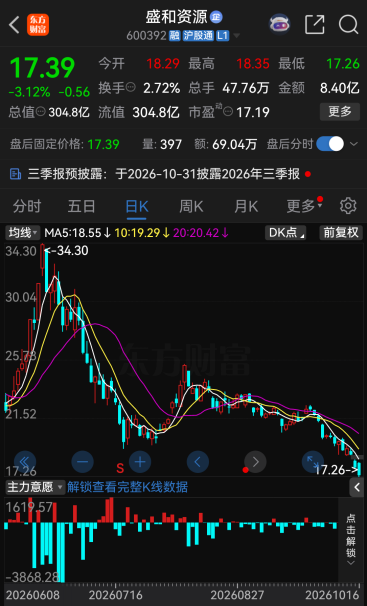Open the 主力意愿 indicator dropdown
367x606 pixels.
point(35,487)
